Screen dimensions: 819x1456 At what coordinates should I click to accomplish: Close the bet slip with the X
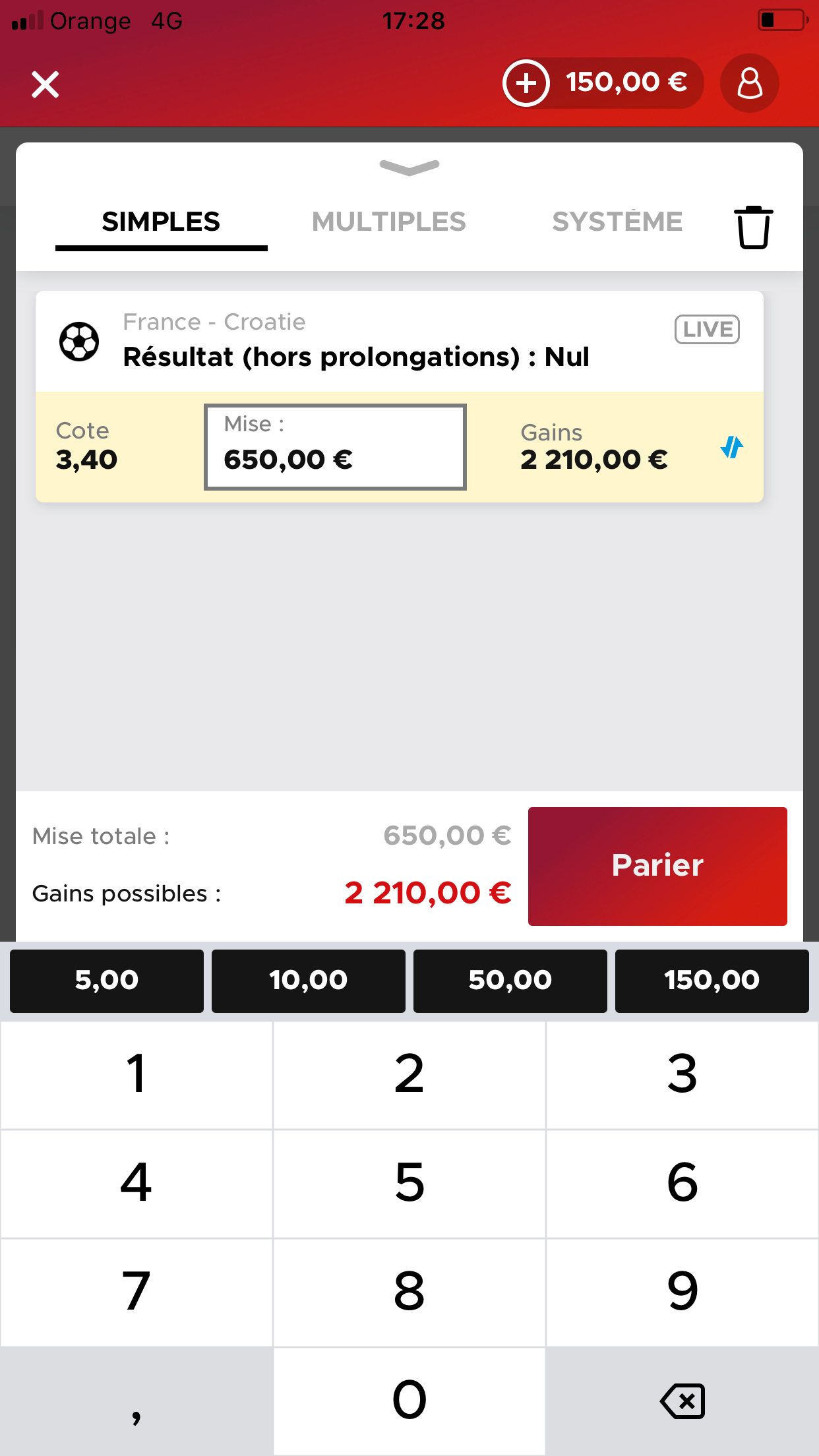click(x=45, y=84)
